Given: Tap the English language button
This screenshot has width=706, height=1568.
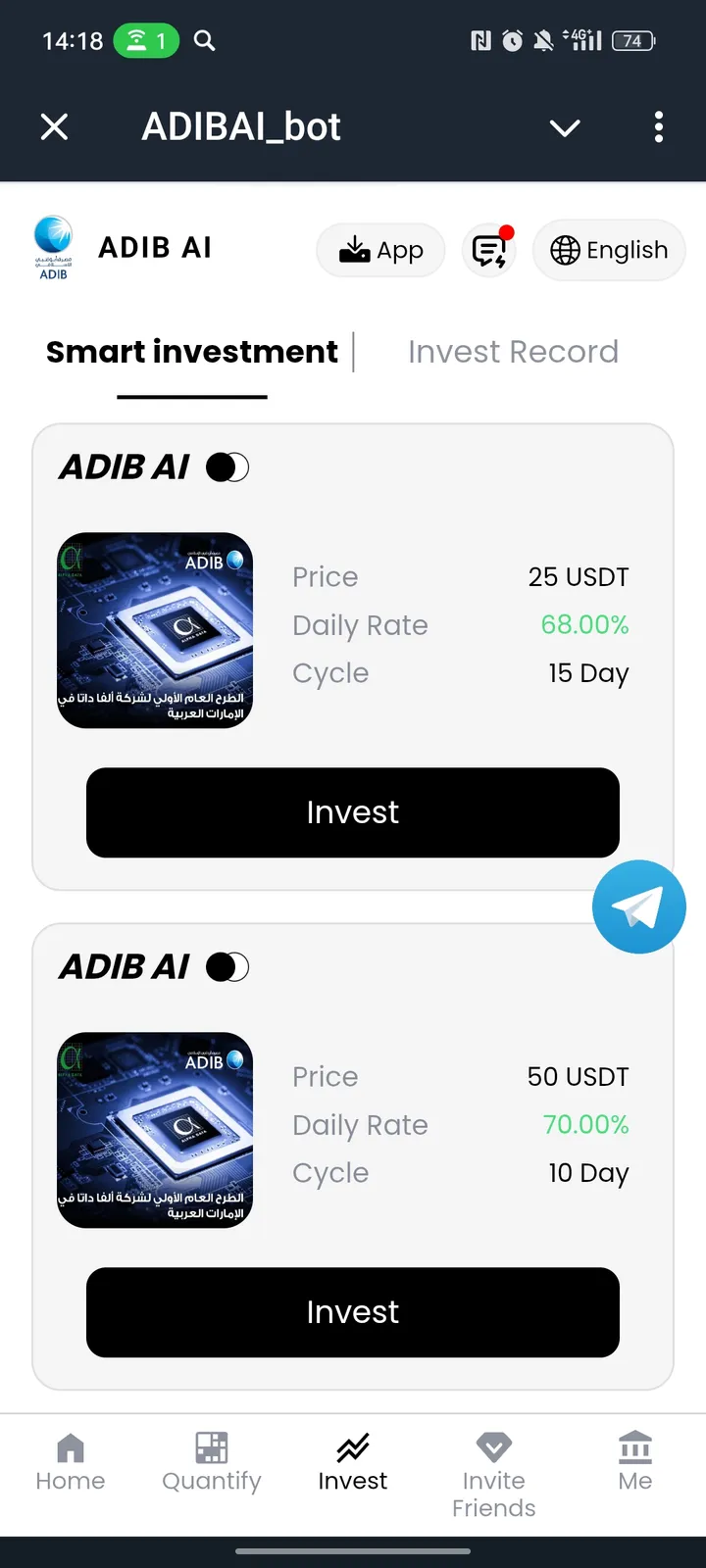Looking at the screenshot, I should 608,250.
